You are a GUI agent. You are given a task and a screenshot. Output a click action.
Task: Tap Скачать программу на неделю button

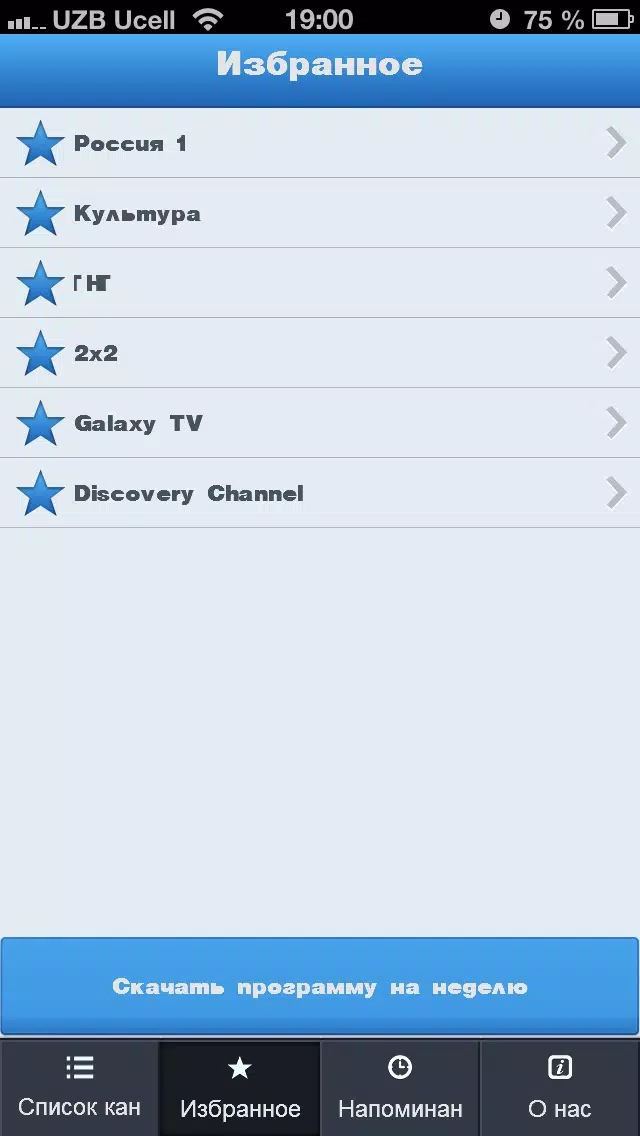click(x=320, y=987)
